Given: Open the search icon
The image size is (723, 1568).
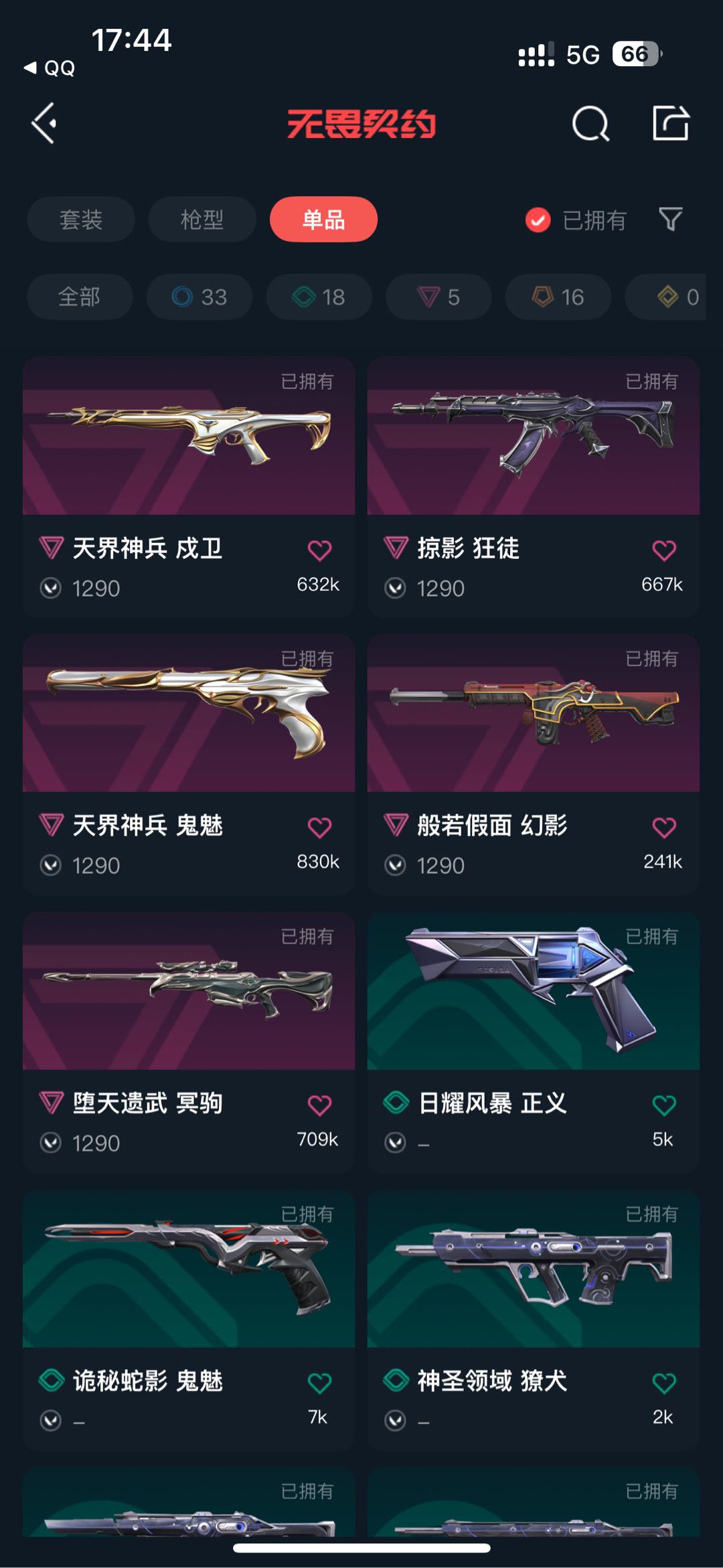Looking at the screenshot, I should point(590,124).
